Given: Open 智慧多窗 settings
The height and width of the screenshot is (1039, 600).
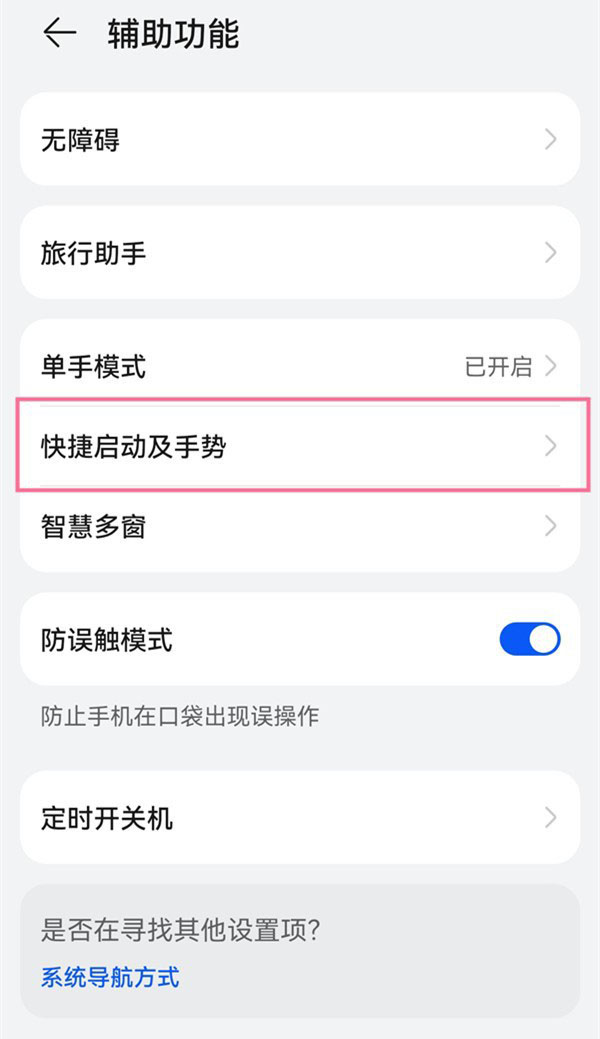Looking at the screenshot, I should click(300, 527).
